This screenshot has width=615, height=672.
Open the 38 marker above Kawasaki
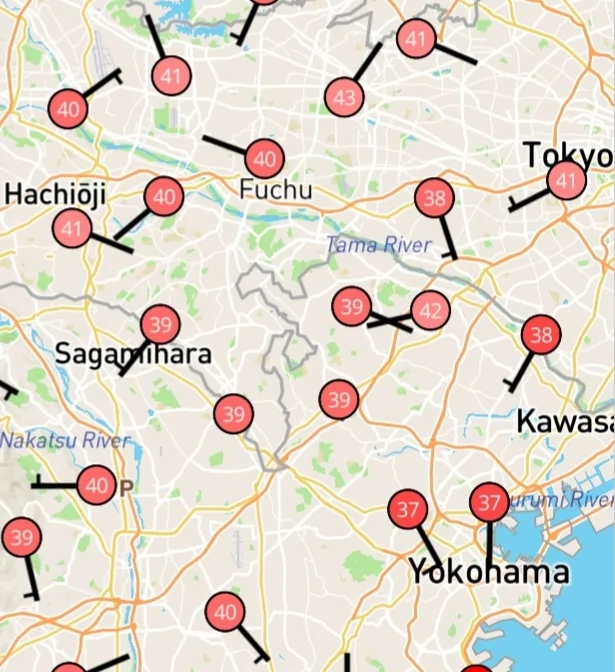coord(541,335)
